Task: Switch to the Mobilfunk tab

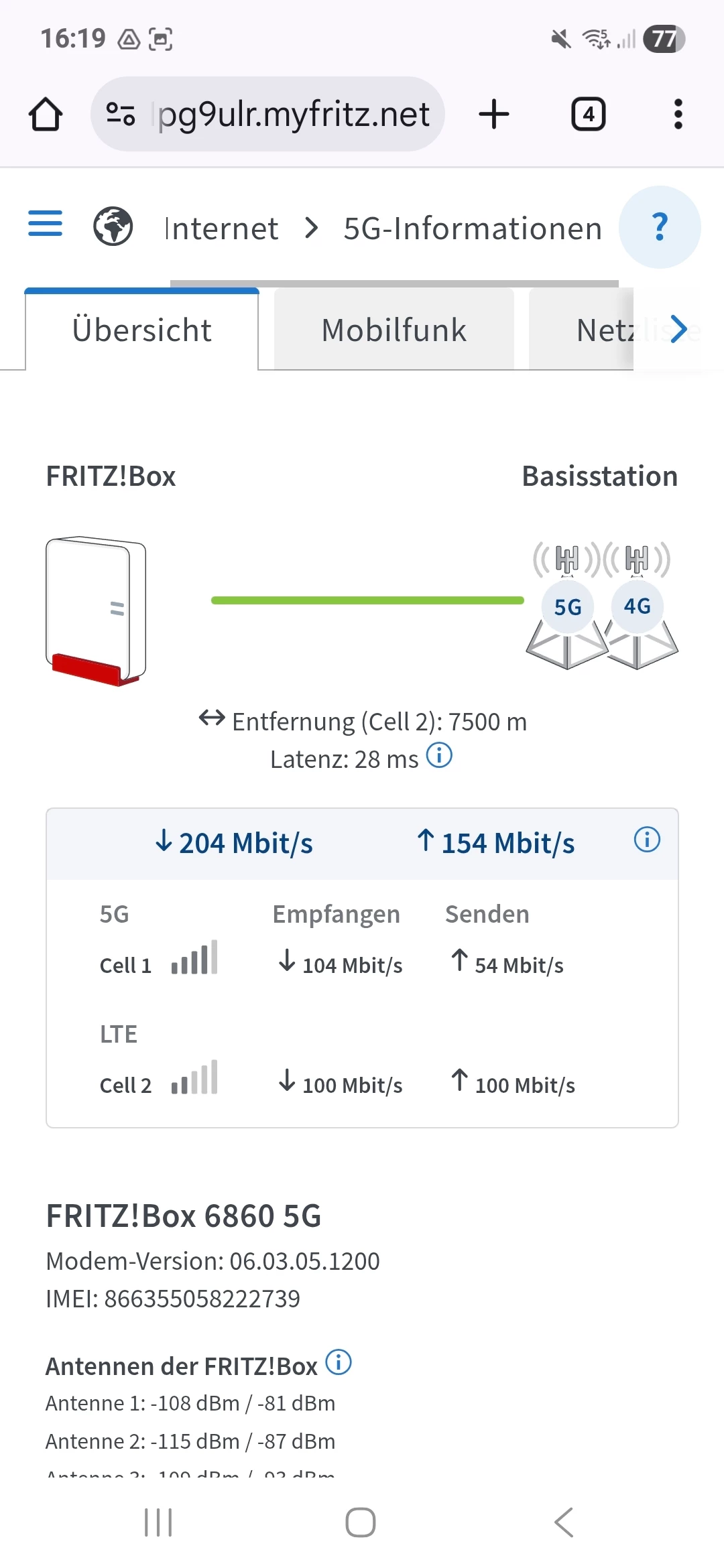Action: point(394,330)
